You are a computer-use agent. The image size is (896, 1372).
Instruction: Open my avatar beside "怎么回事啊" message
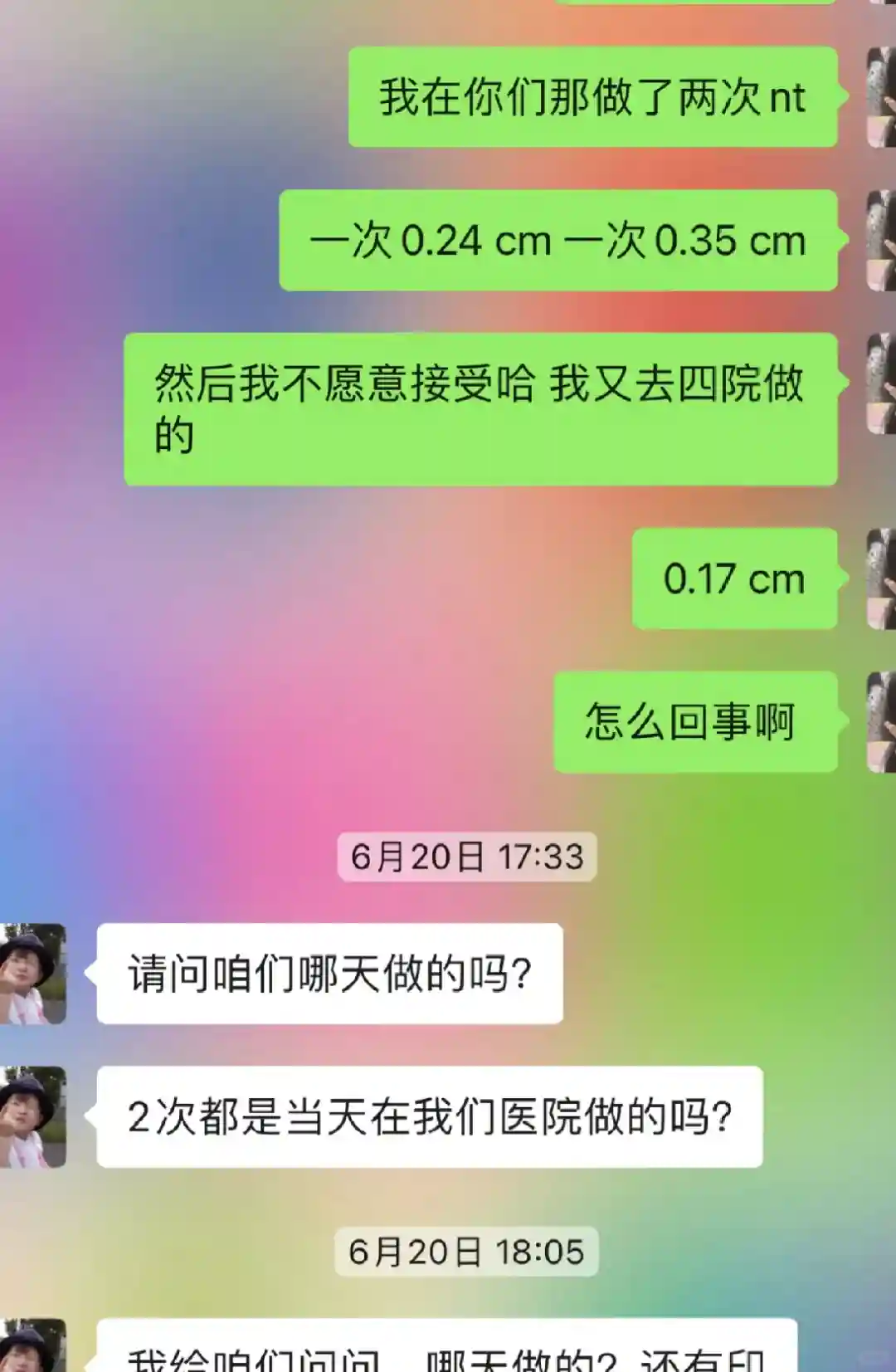(x=881, y=722)
